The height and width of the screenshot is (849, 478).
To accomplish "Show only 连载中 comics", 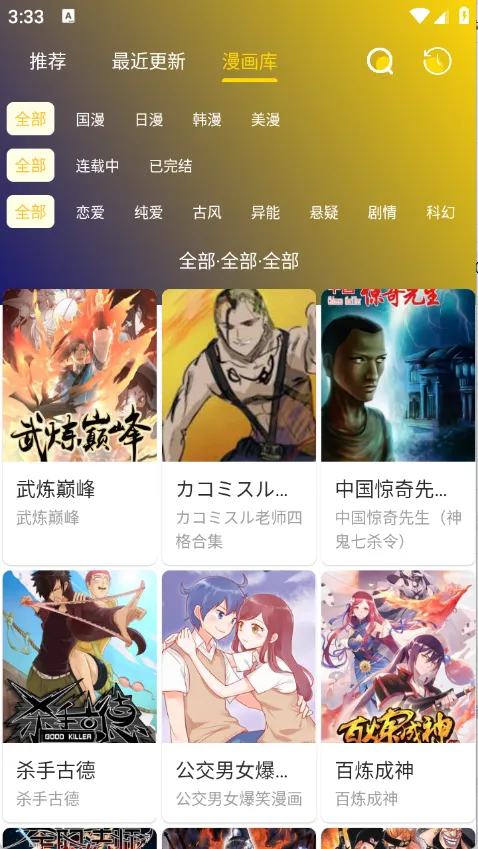I will (x=97, y=166).
